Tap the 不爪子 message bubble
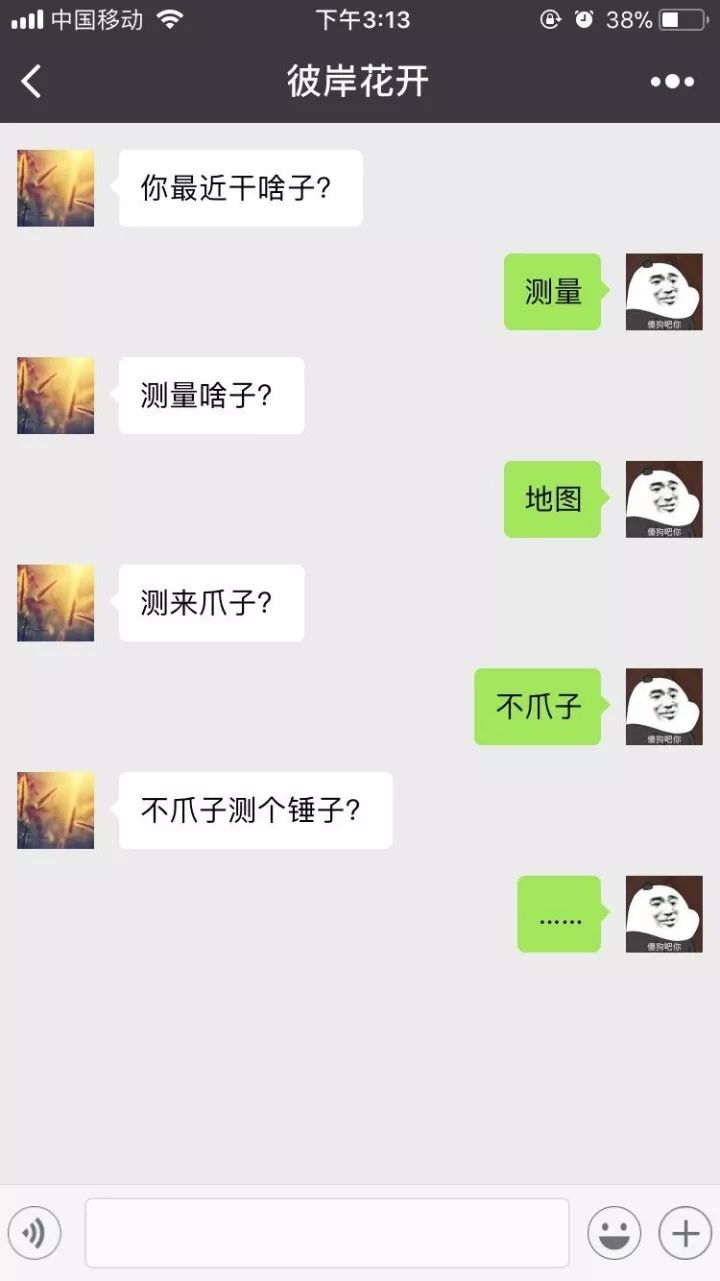Image resolution: width=720 pixels, height=1281 pixels. pos(536,707)
